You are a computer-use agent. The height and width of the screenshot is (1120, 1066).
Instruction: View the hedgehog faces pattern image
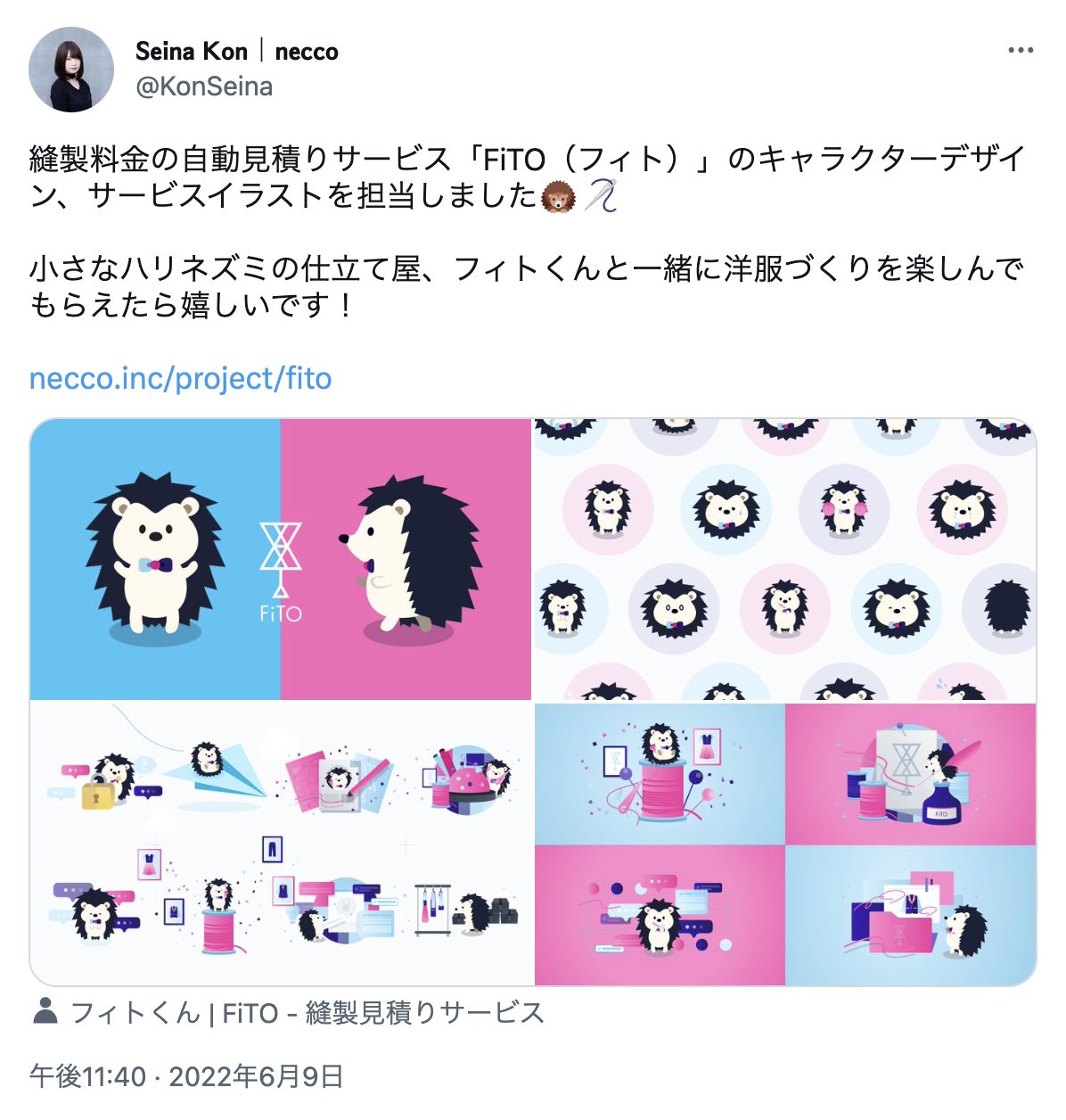[x=784, y=559]
